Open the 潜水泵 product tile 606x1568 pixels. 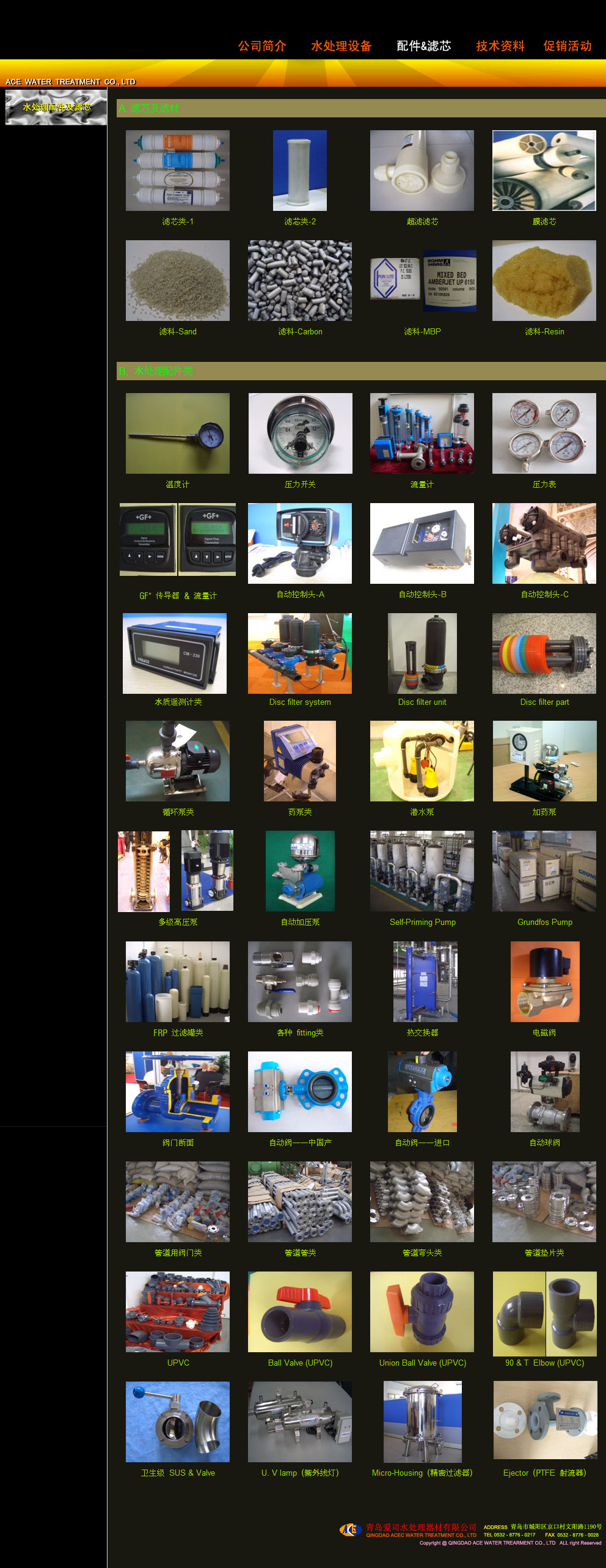[422, 761]
